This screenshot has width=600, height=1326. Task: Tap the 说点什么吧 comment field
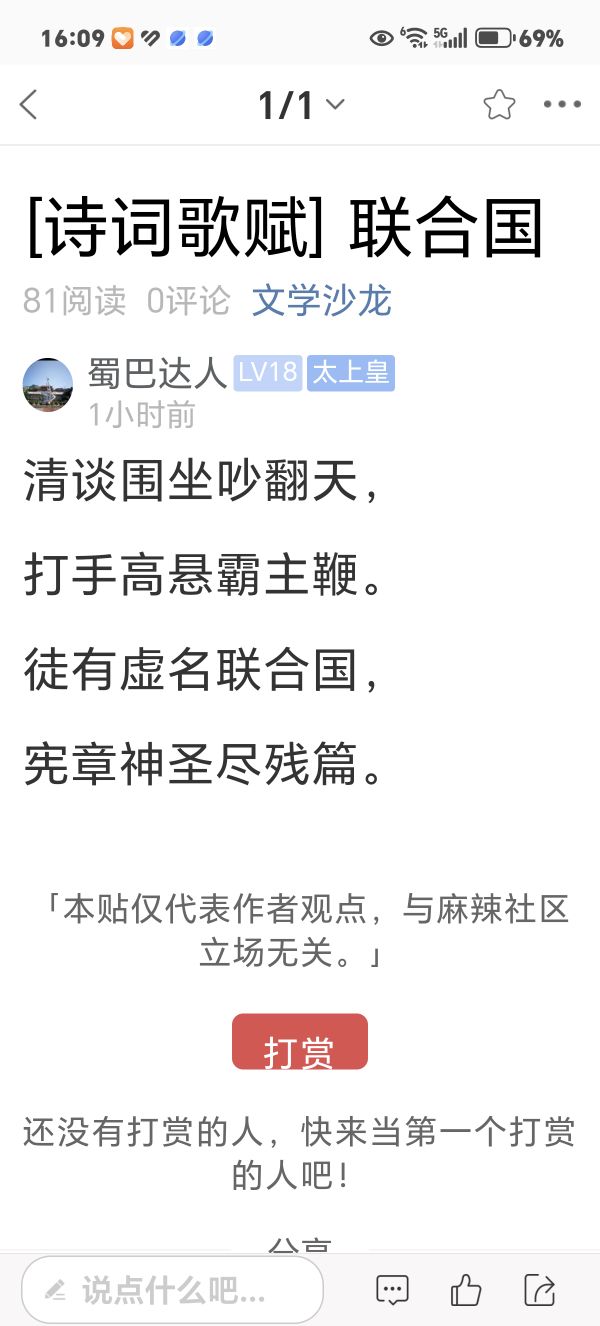click(x=172, y=1289)
